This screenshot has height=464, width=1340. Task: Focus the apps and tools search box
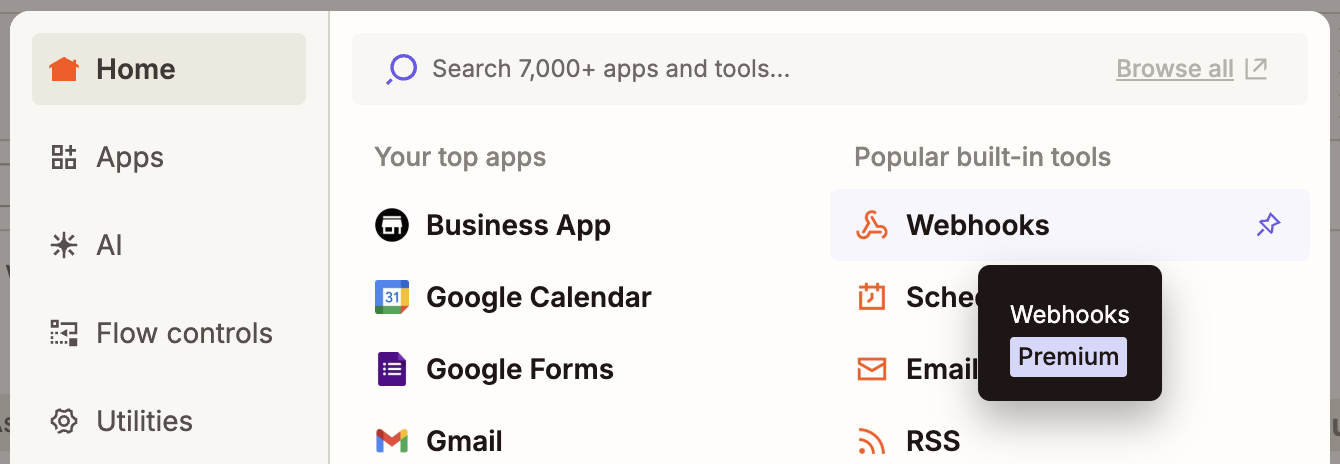(700, 69)
